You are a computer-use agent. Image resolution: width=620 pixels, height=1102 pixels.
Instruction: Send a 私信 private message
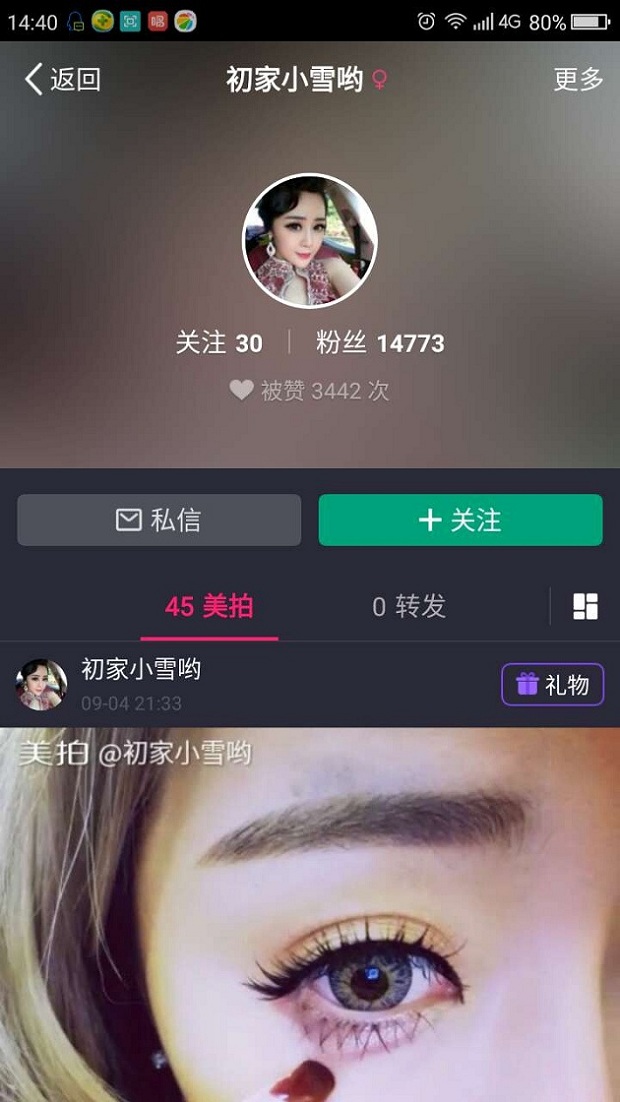(159, 520)
